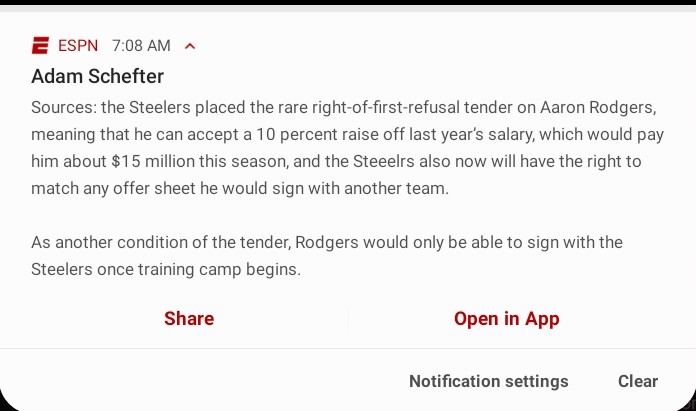Share the Adam Schefter notification
696x411 pixels.
(x=189, y=319)
